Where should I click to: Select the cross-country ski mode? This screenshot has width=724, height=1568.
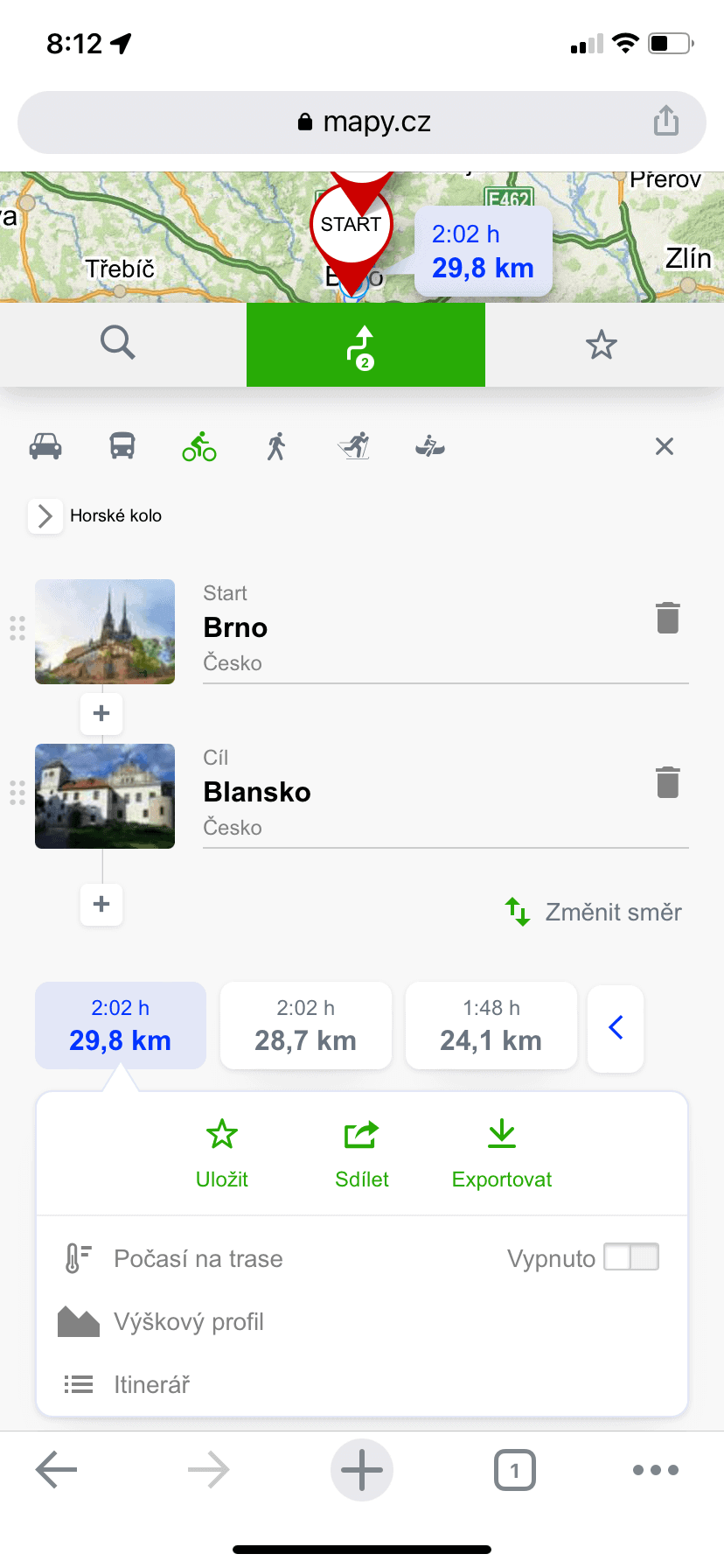point(352,446)
